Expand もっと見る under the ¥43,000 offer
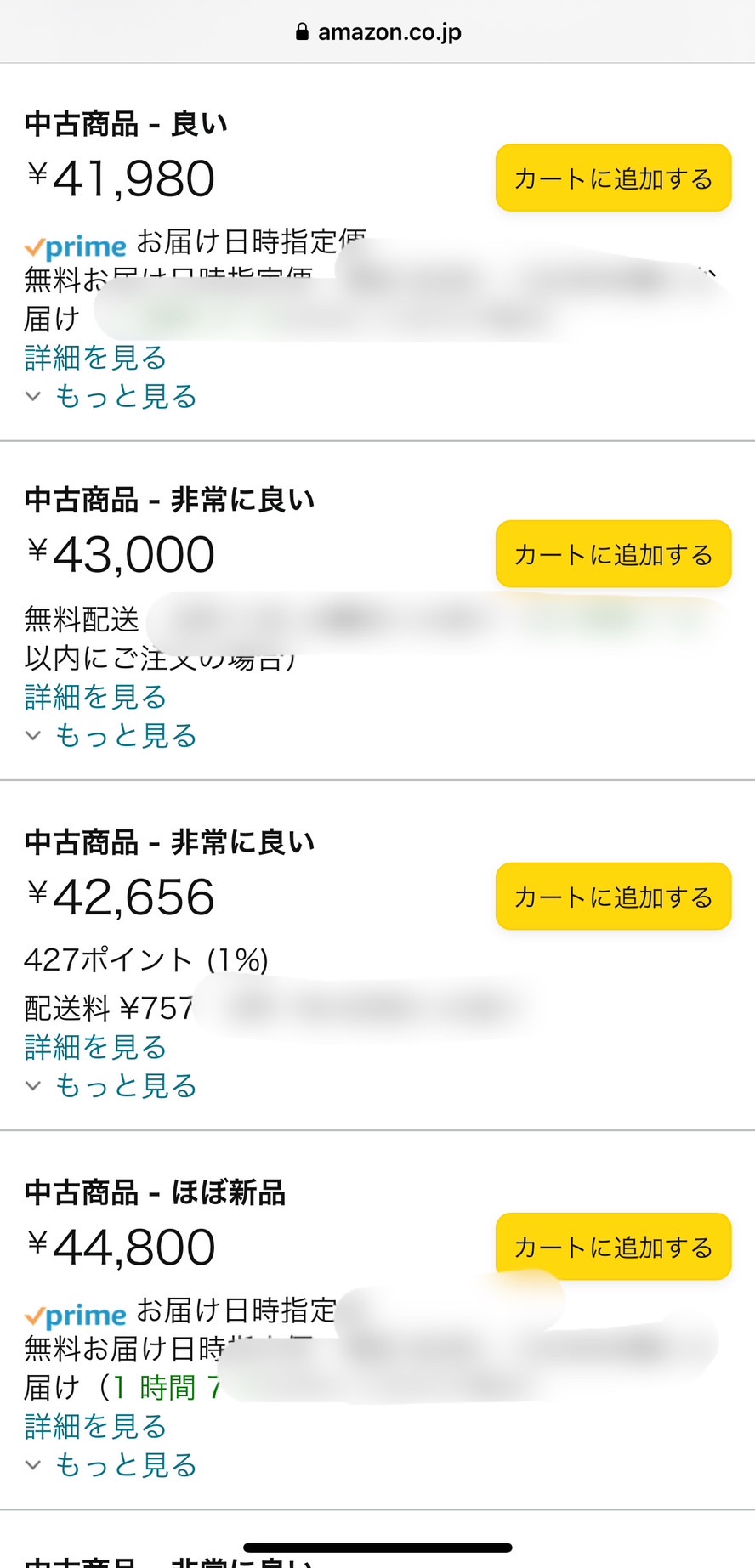Image resolution: width=755 pixels, height=1568 pixels. pos(111,735)
